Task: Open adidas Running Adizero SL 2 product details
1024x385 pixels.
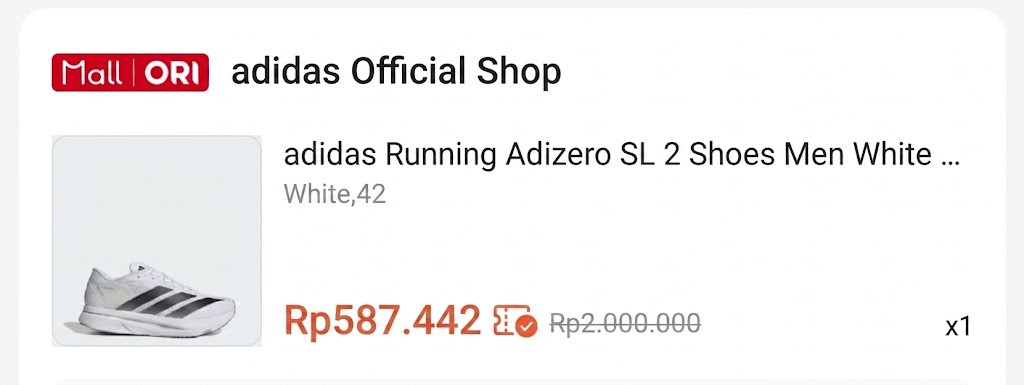Action: (621, 156)
